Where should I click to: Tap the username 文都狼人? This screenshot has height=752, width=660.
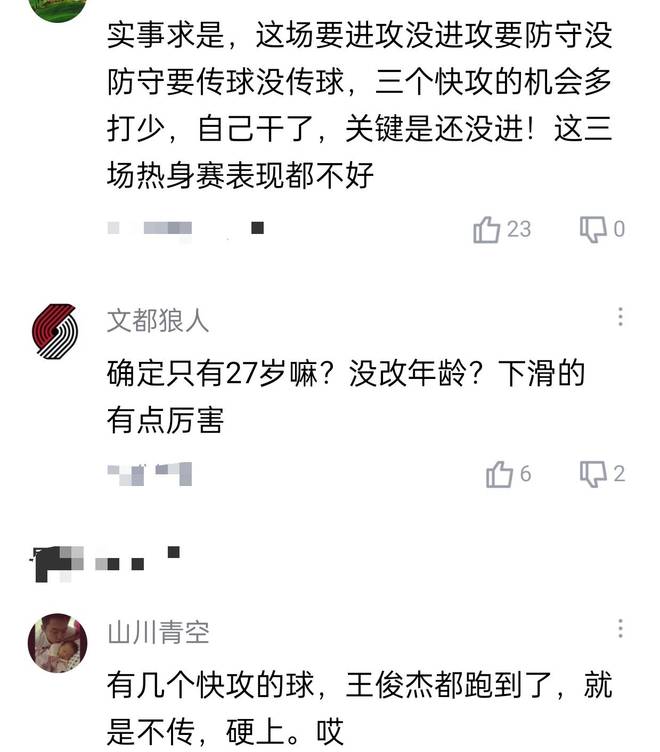click(158, 320)
